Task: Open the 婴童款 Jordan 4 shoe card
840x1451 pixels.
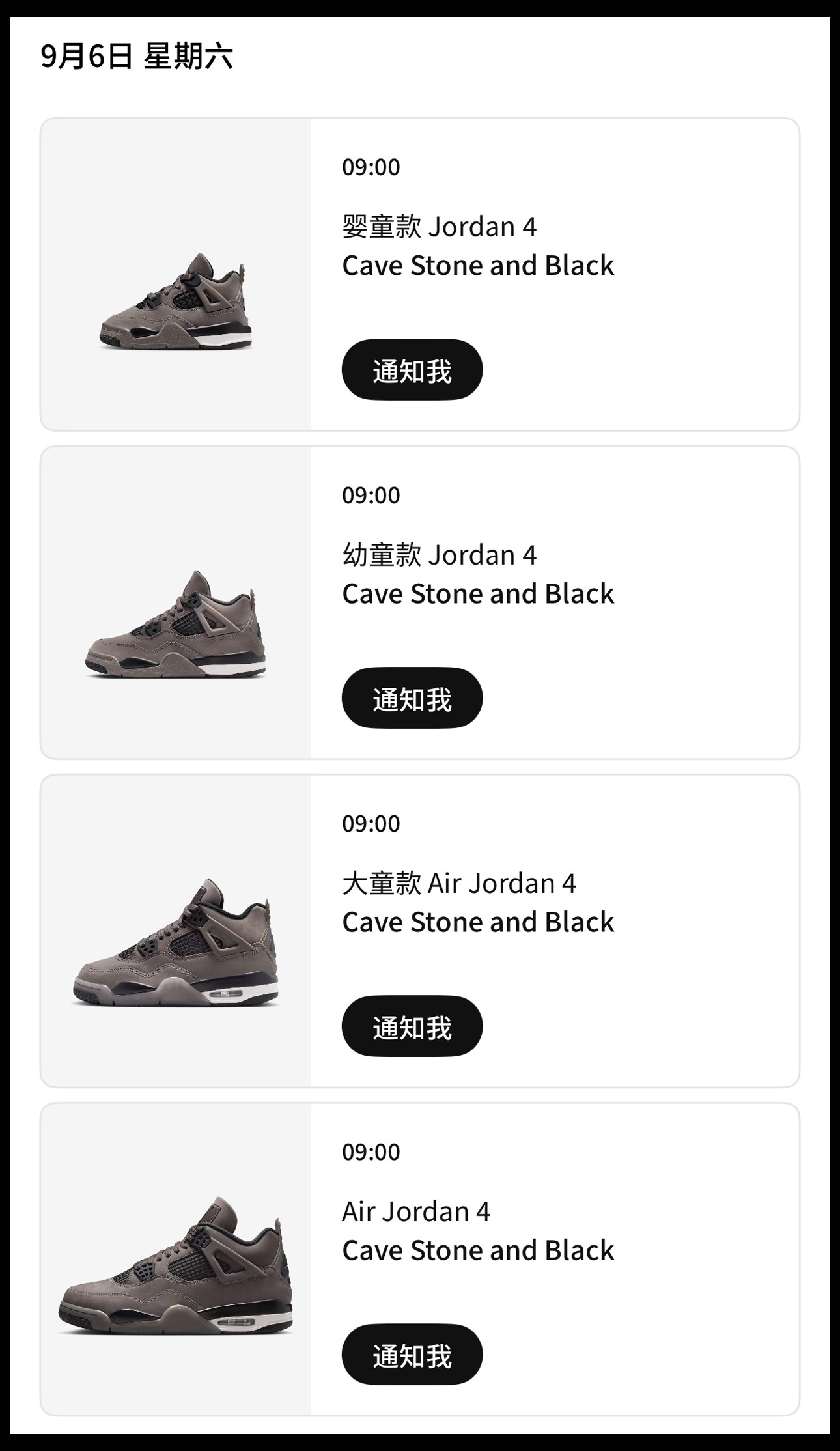Action: [x=176, y=275]
